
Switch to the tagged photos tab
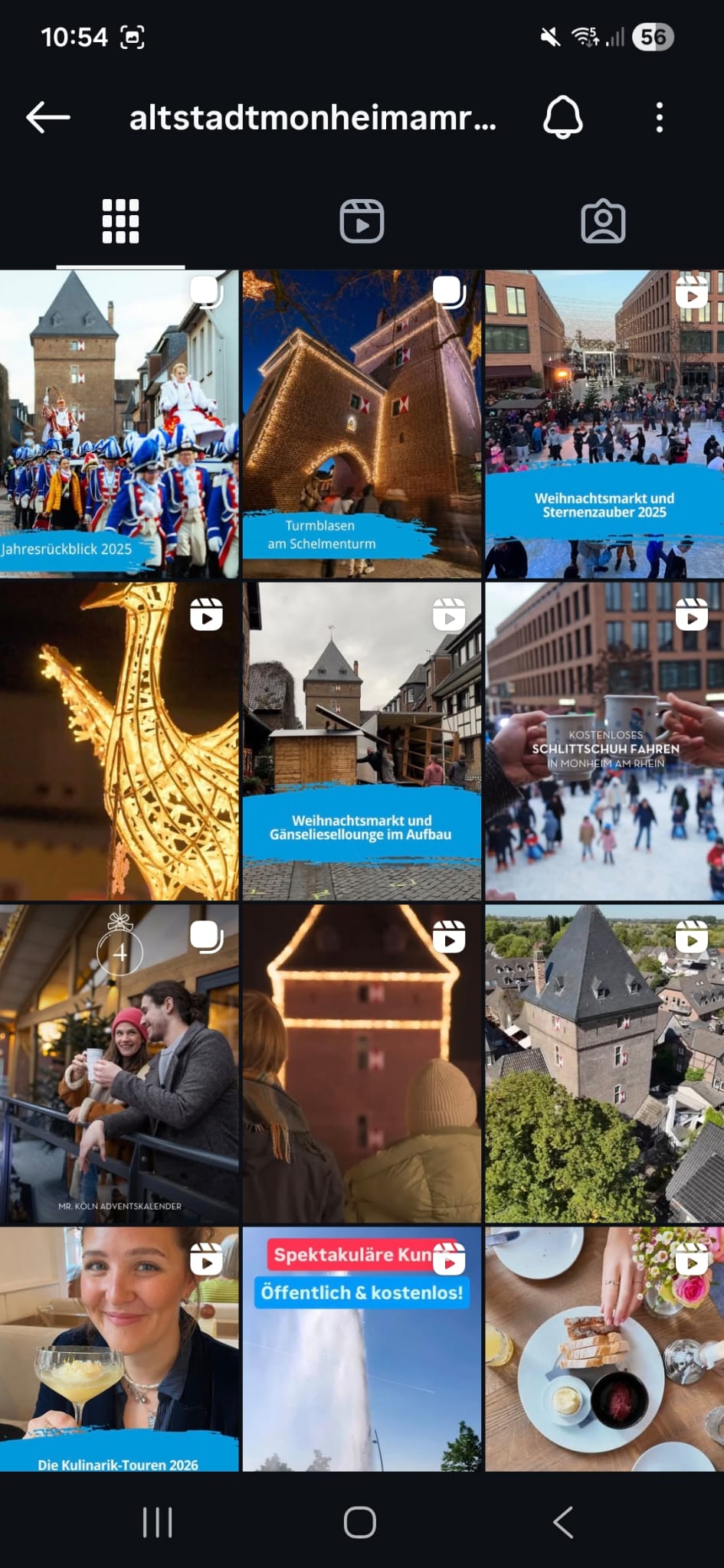tap(603, 222)
